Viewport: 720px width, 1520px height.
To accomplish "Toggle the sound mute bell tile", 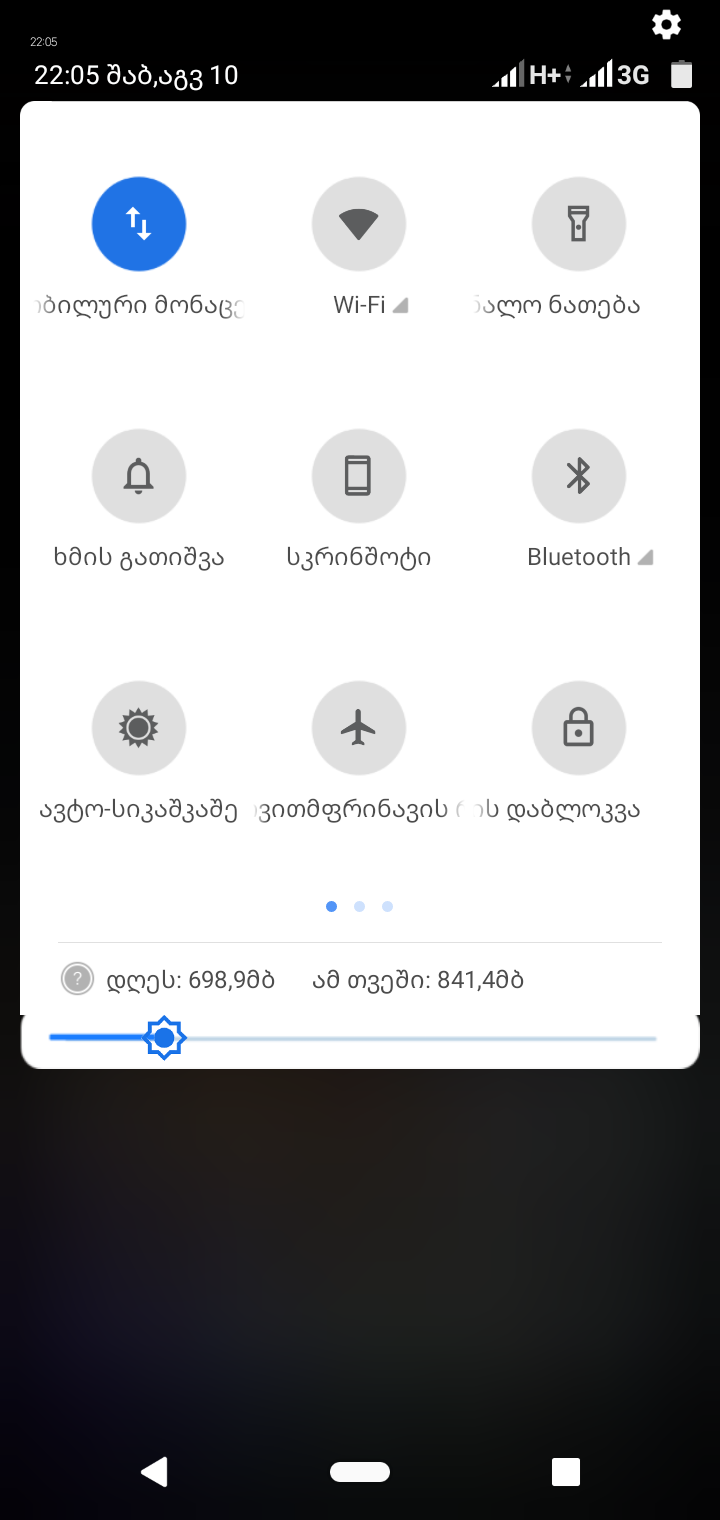I will [x=139, y=476].
